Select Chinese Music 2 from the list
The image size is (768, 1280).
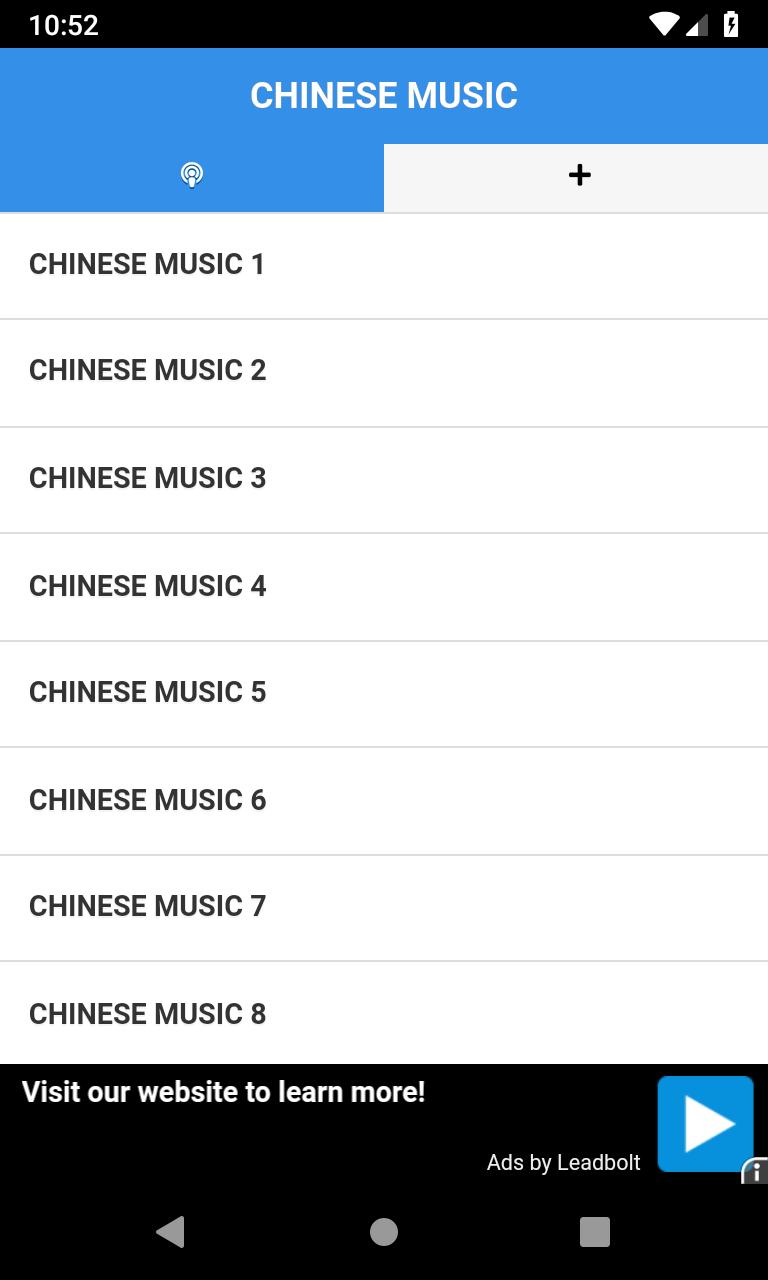click(384, 371)
